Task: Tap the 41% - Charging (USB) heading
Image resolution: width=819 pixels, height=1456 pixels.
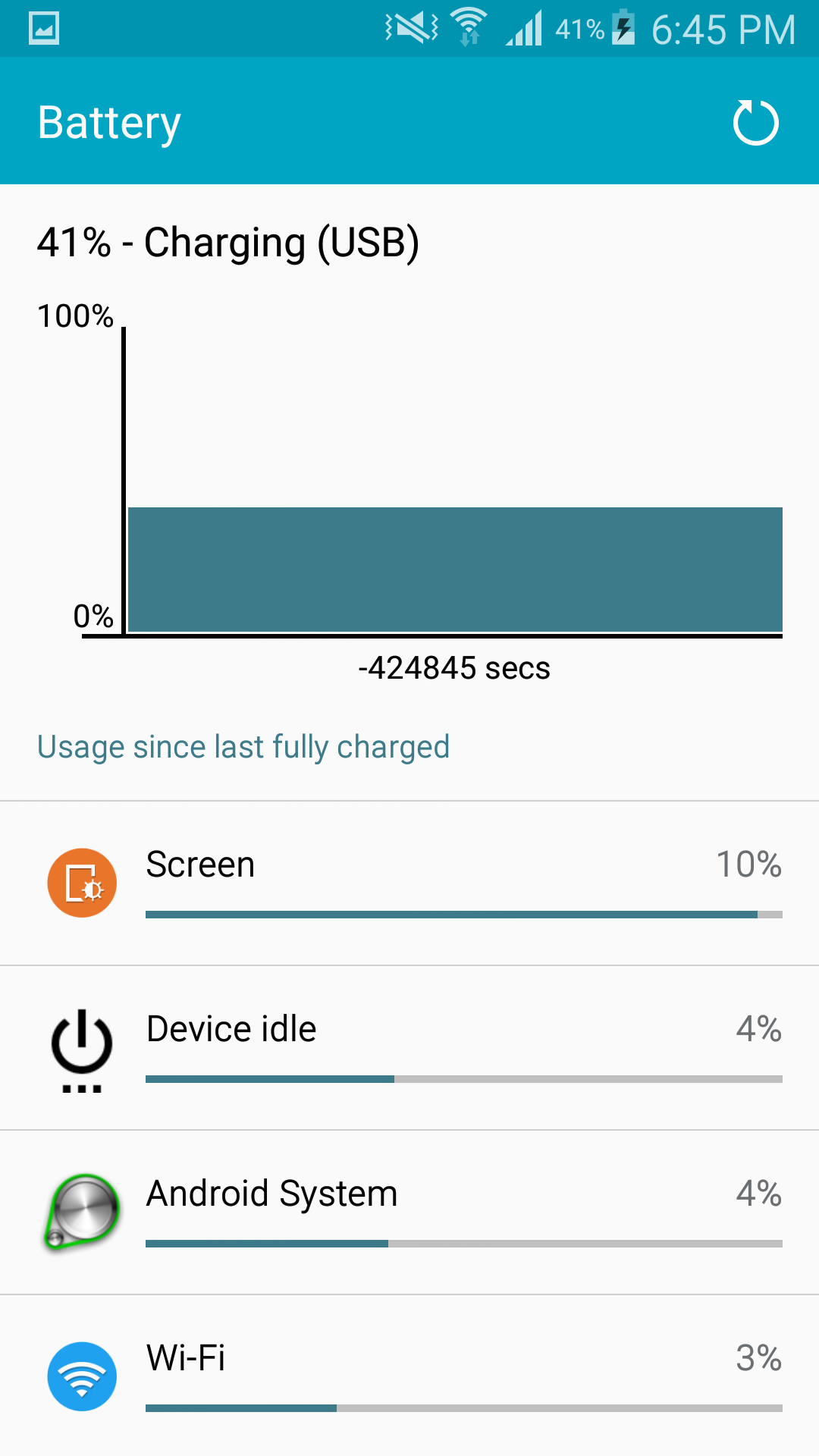Action: click(229, 243)
